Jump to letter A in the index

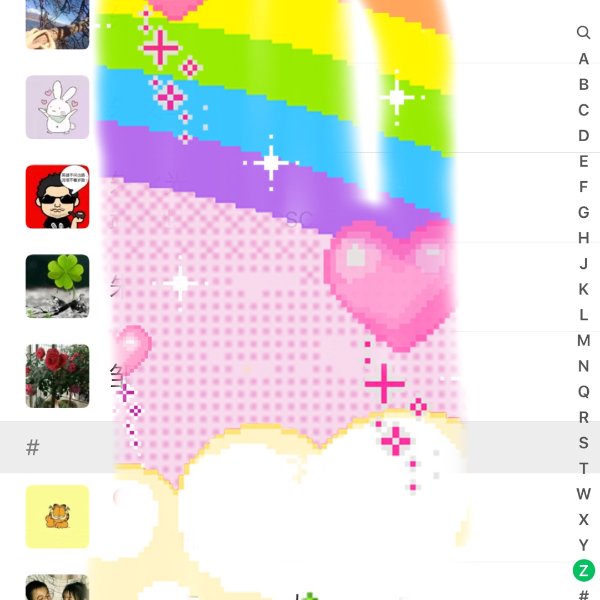583,59
